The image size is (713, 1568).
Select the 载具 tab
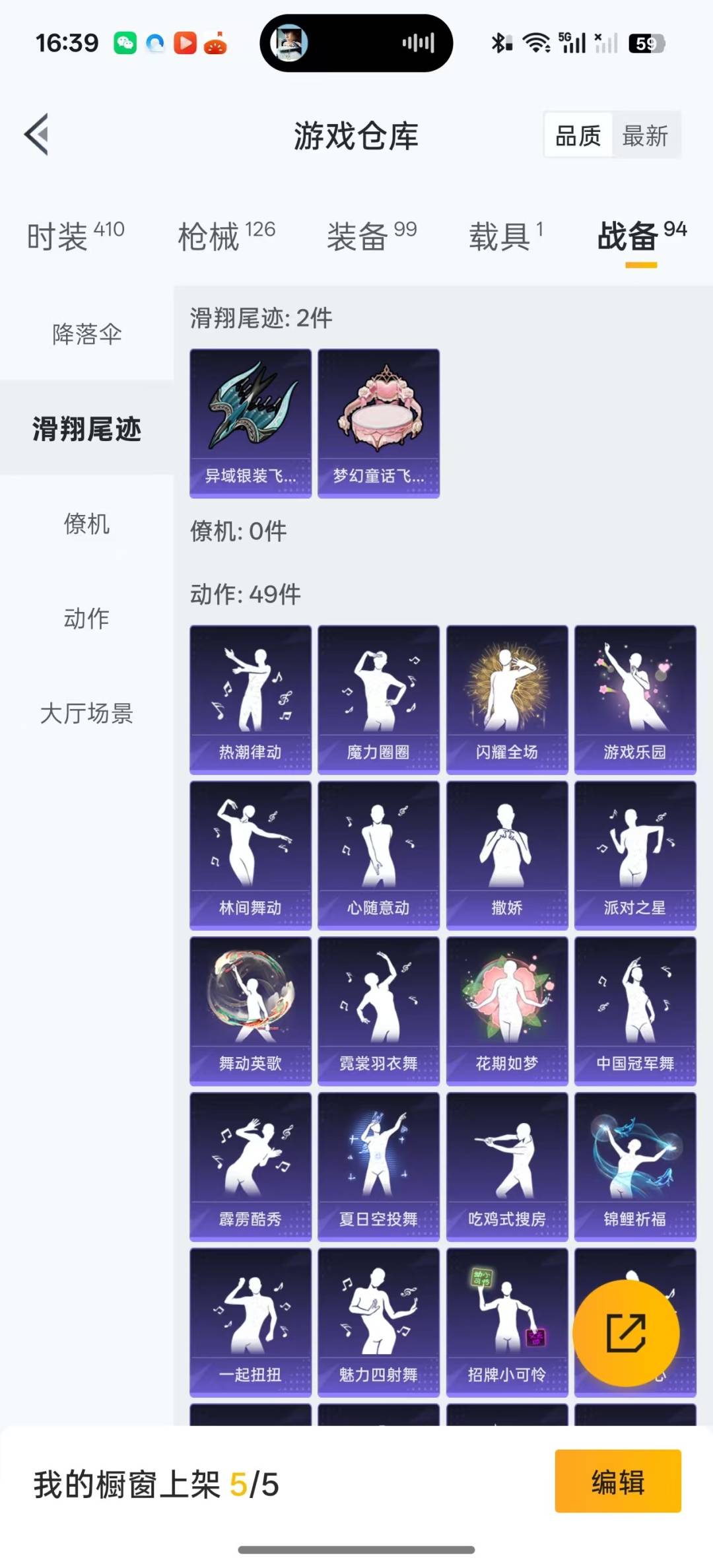506,236
